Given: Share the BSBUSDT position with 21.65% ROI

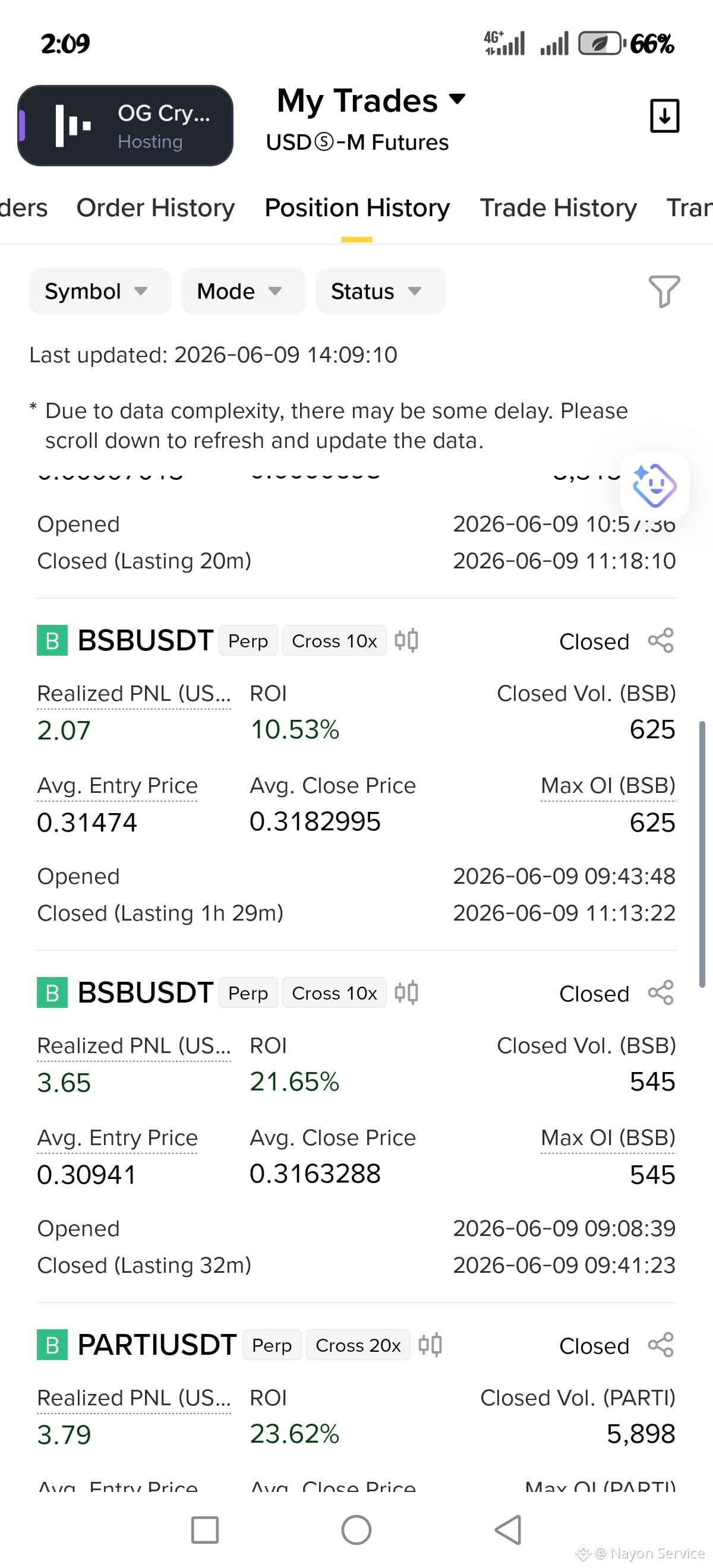Looking at the screenshot, I should click(x=661, y=993).
